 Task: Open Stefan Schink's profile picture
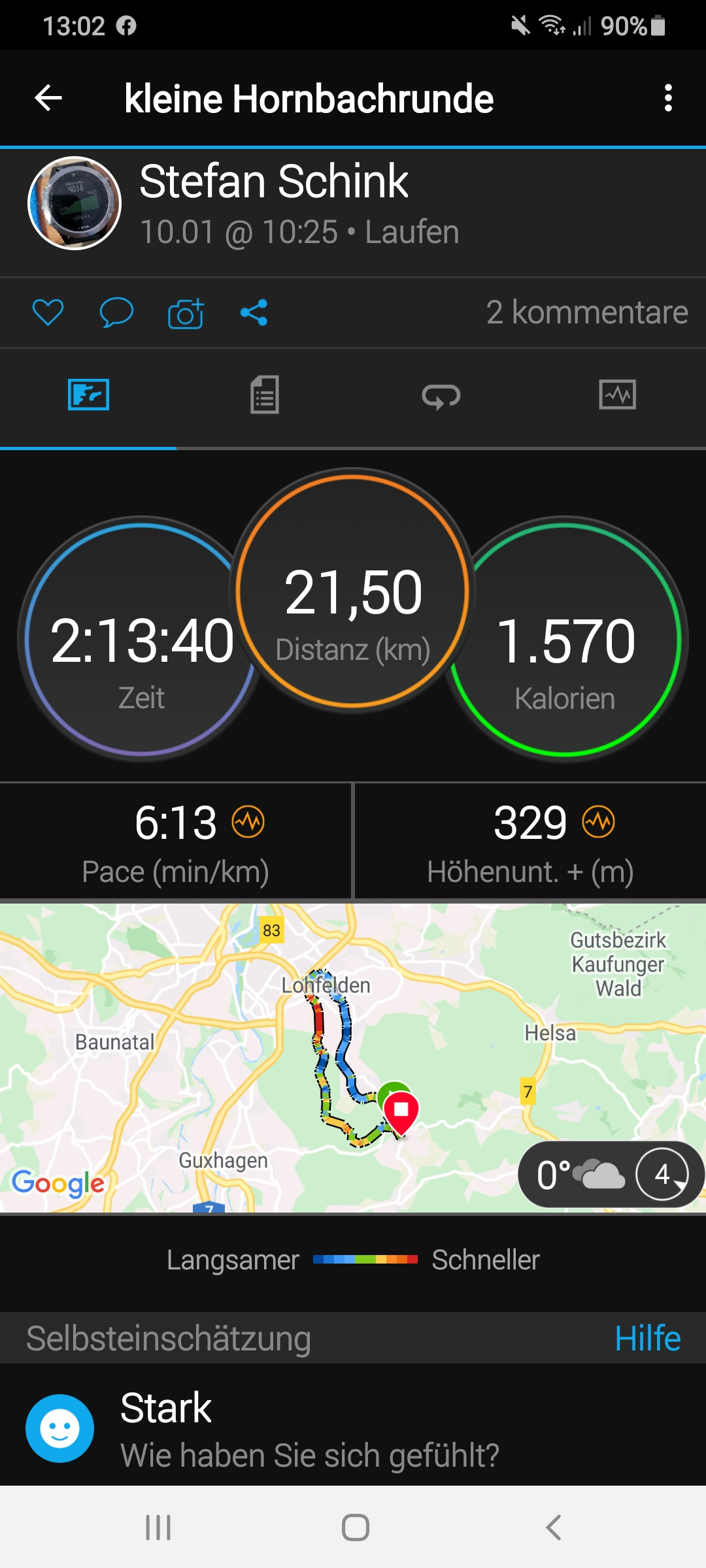coord(75,203)
